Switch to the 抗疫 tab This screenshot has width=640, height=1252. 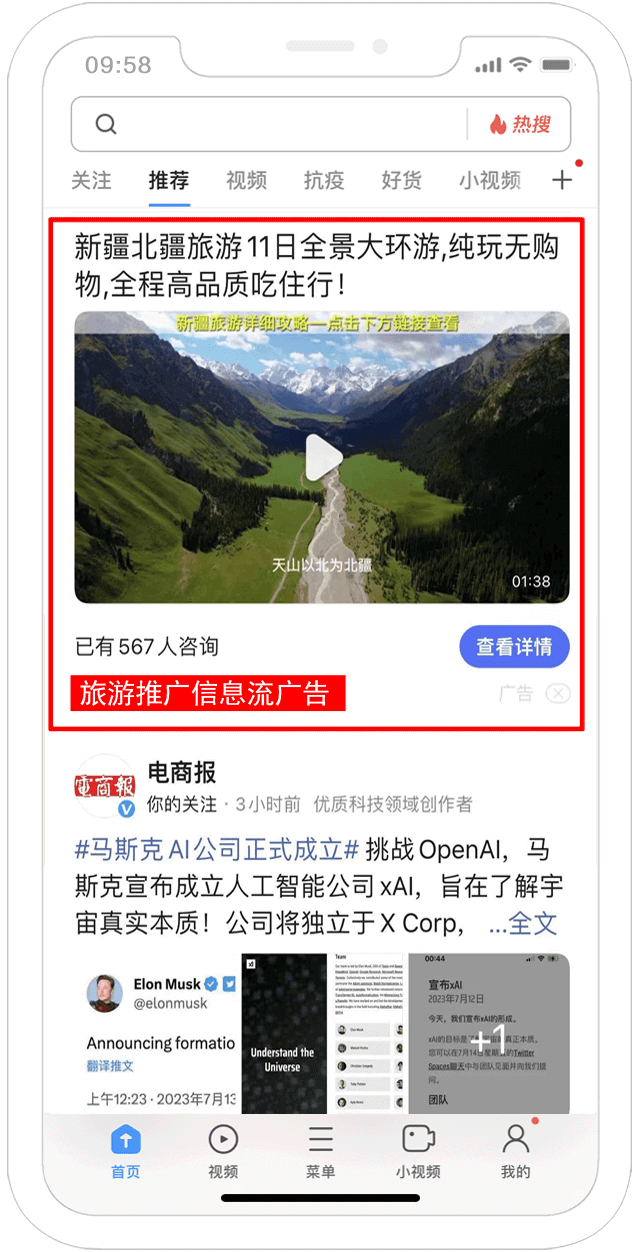(x=324, y=181)
